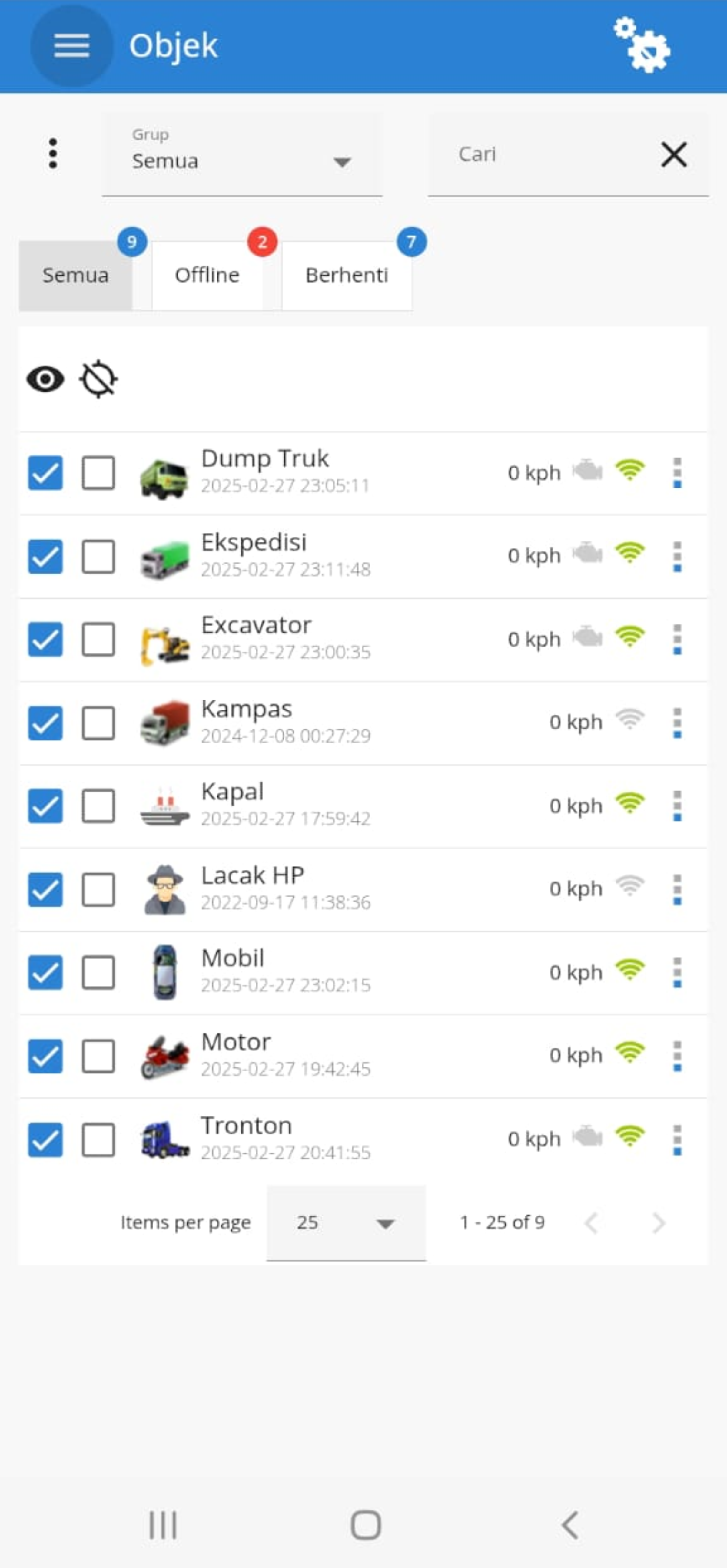Viewport: 727px width, 1568px height.
Task: Switch to the Offline tab
Action: pos(207,276)
